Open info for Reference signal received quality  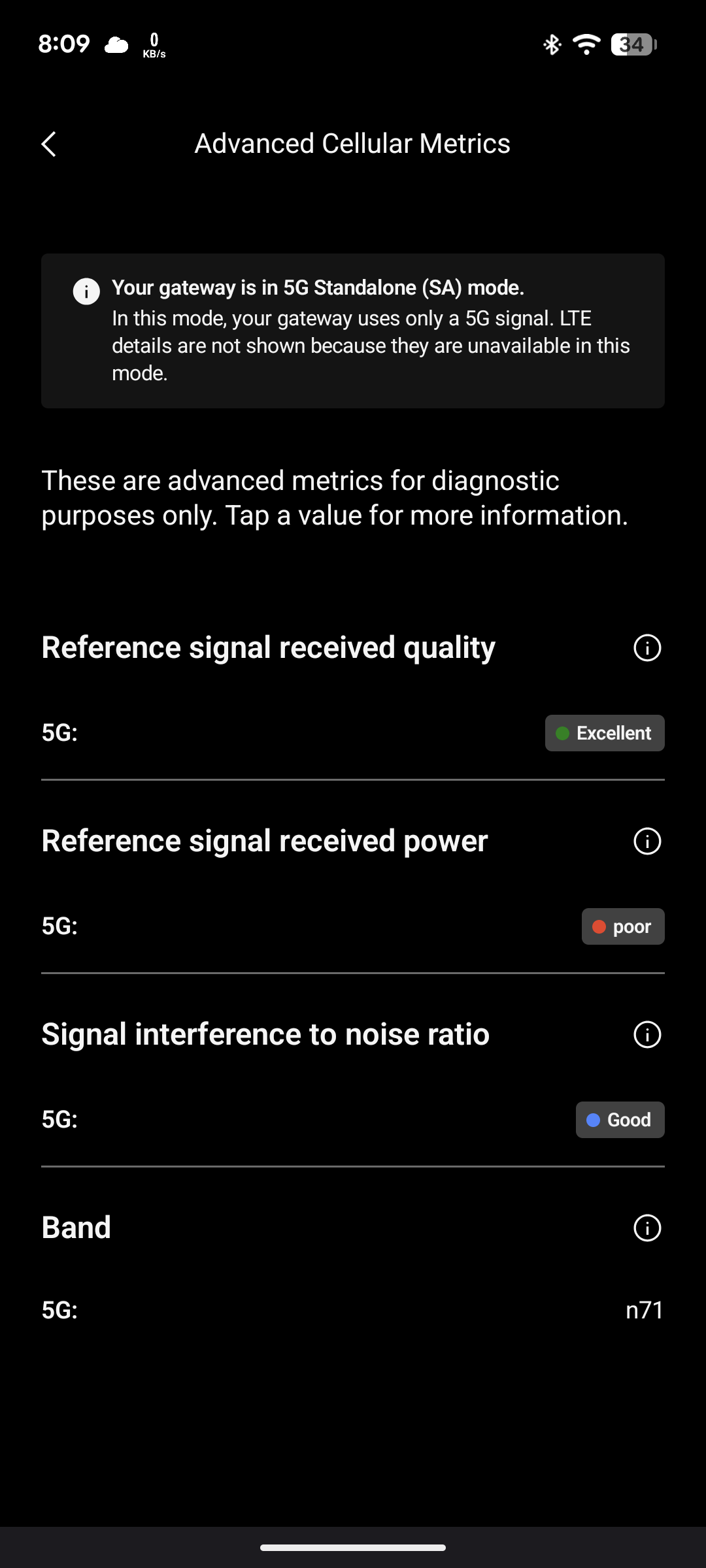[647, 647]
